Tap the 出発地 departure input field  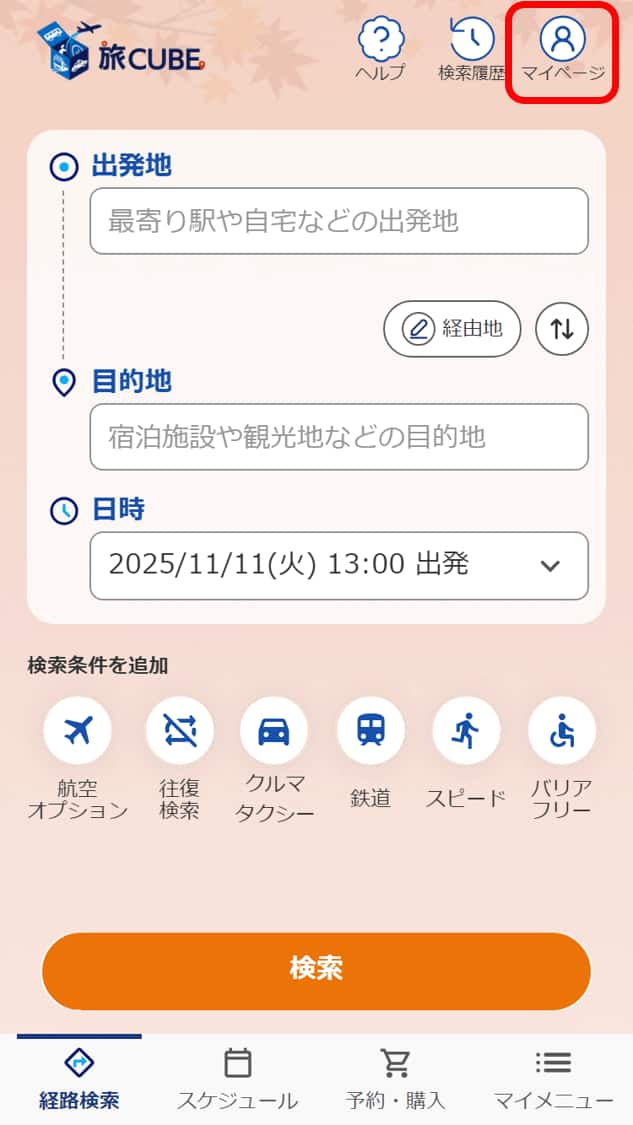tap(339, 221)
